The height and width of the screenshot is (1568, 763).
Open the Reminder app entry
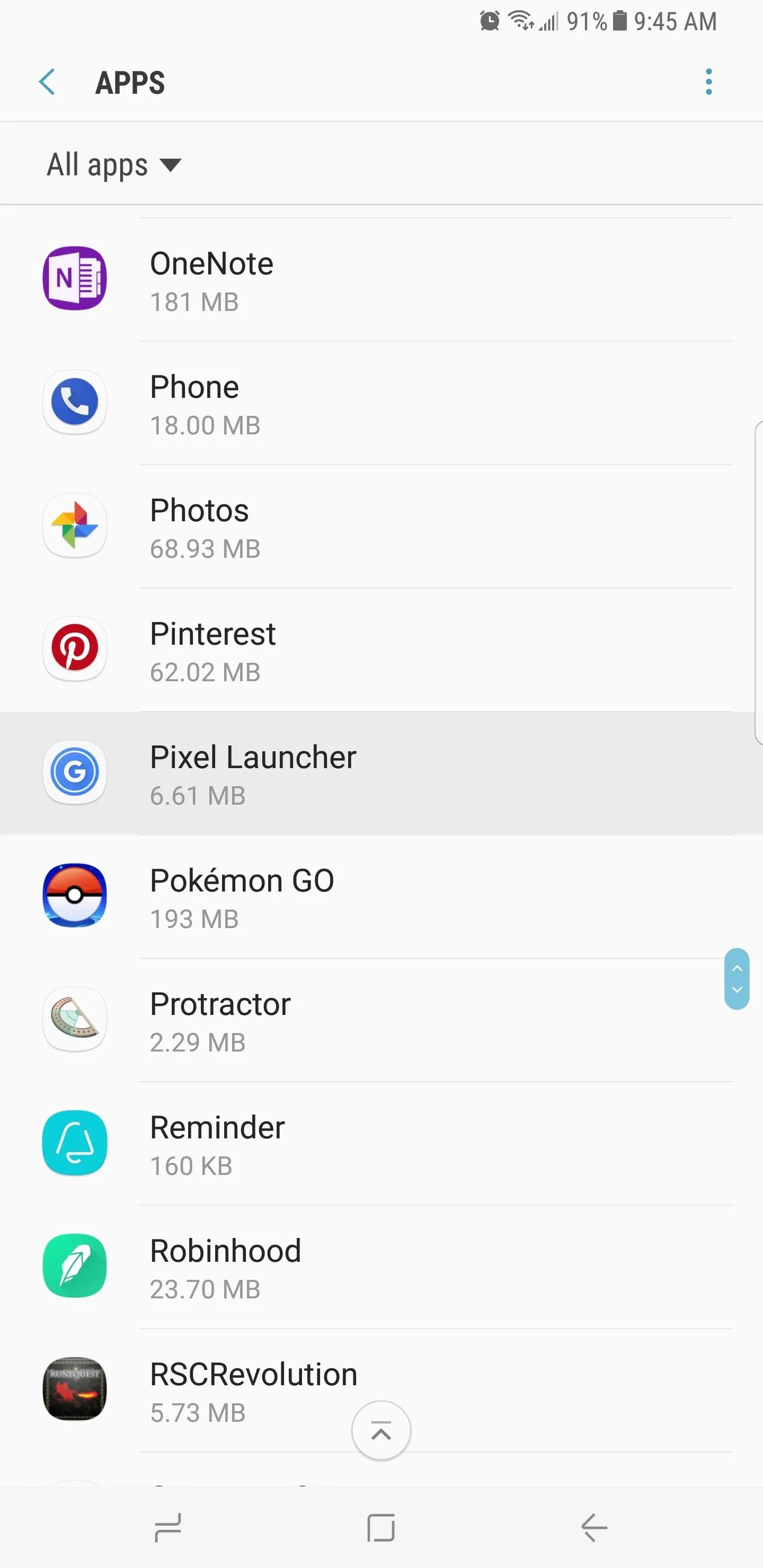381,1144
